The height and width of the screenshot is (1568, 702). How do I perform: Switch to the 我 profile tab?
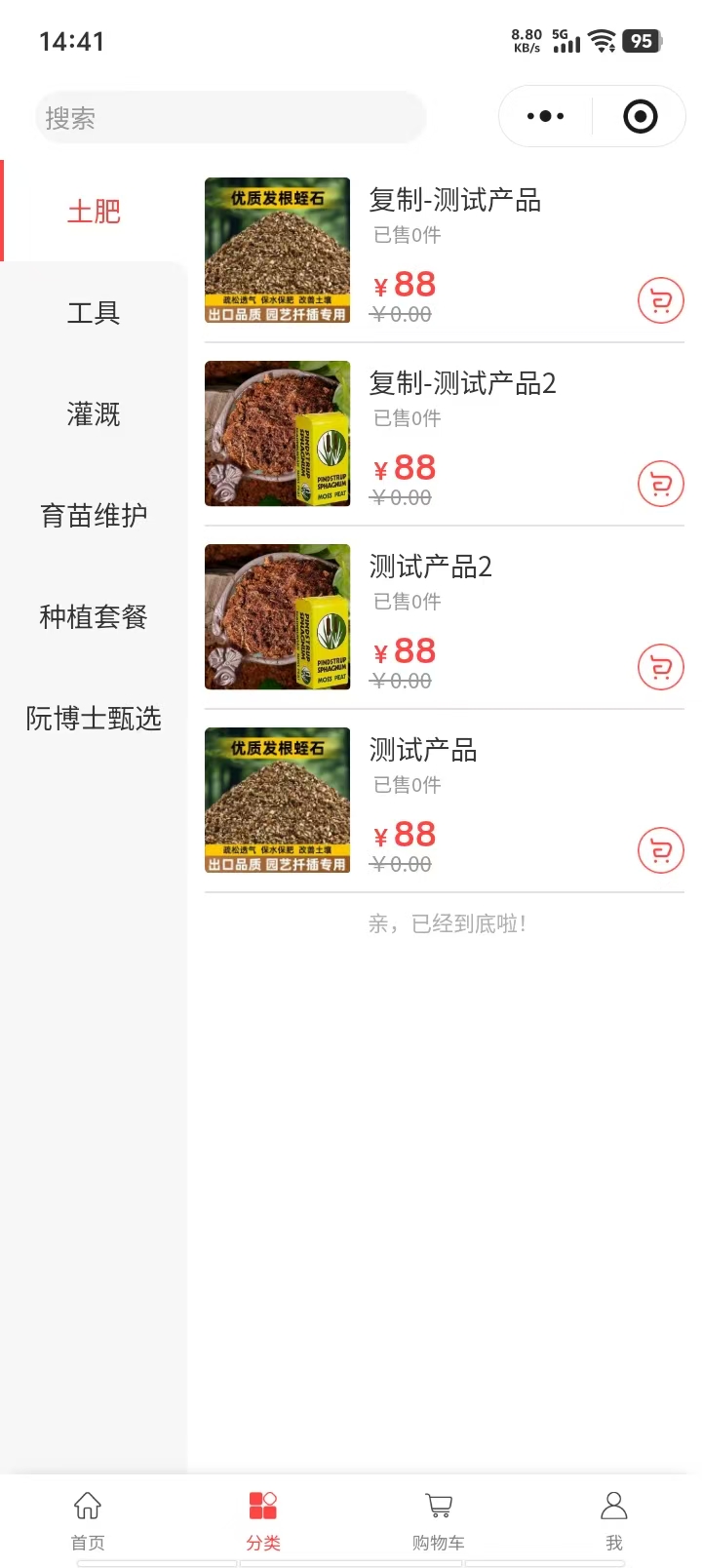pos(614,1519)
